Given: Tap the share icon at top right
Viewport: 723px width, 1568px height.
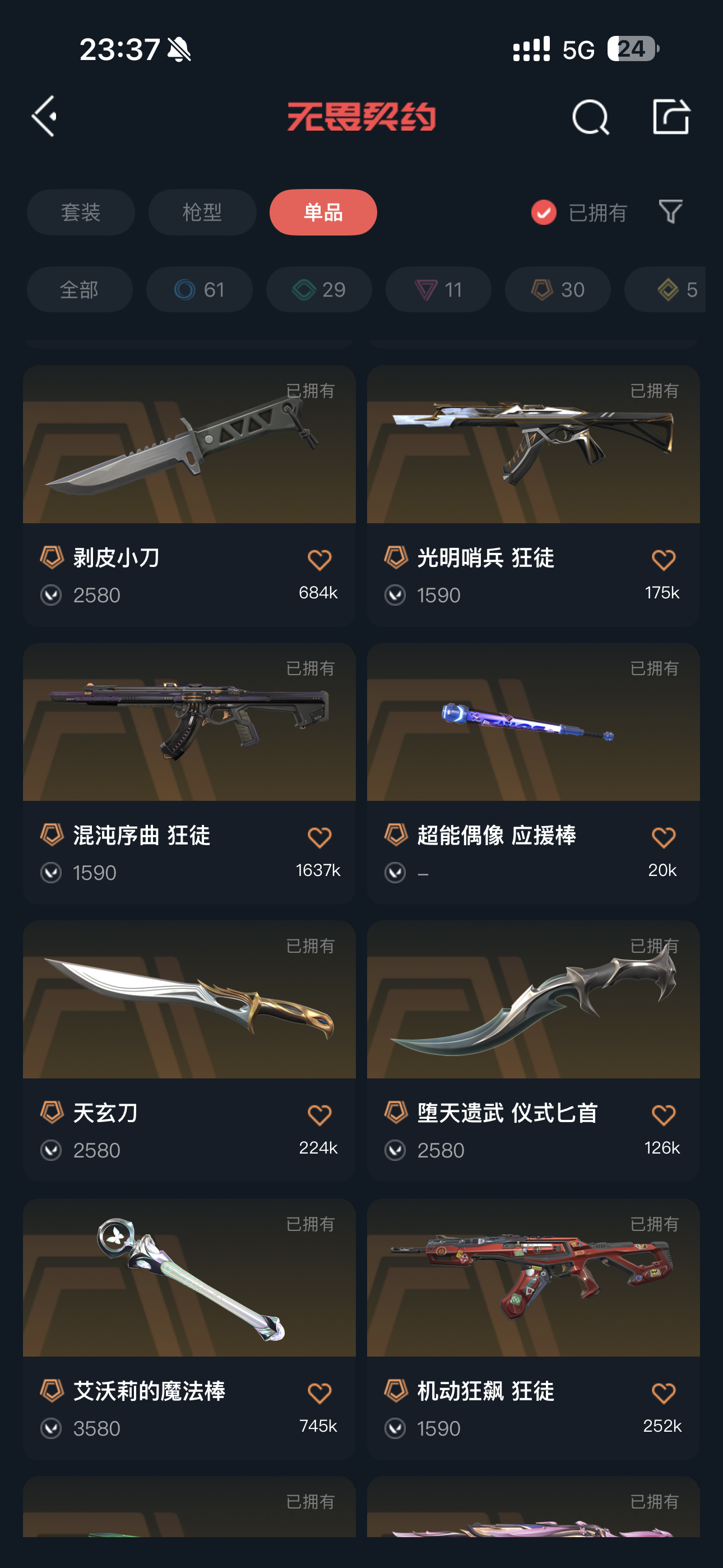Looking at the screenshot, I should point(670,116).
